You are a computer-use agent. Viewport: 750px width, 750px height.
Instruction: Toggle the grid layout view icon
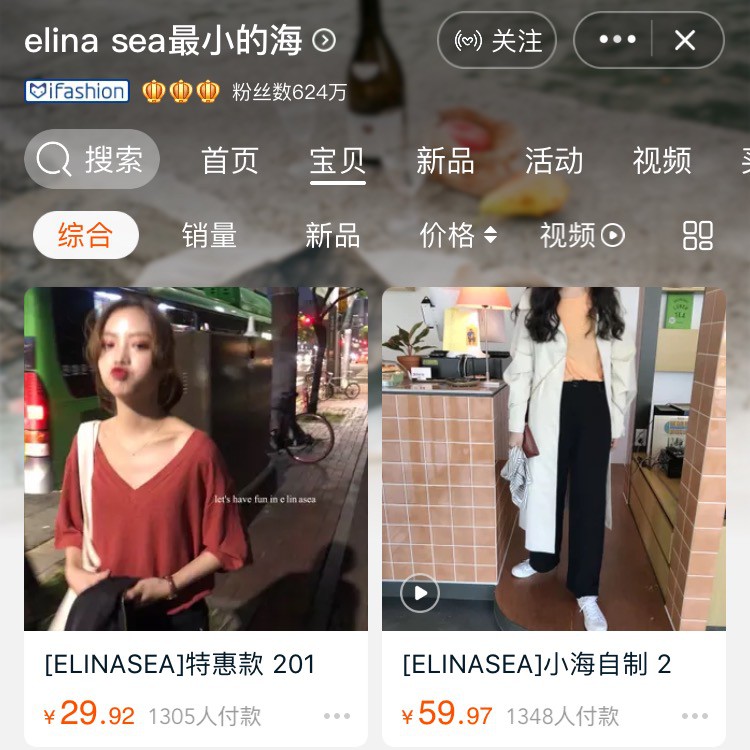(697, 236)
